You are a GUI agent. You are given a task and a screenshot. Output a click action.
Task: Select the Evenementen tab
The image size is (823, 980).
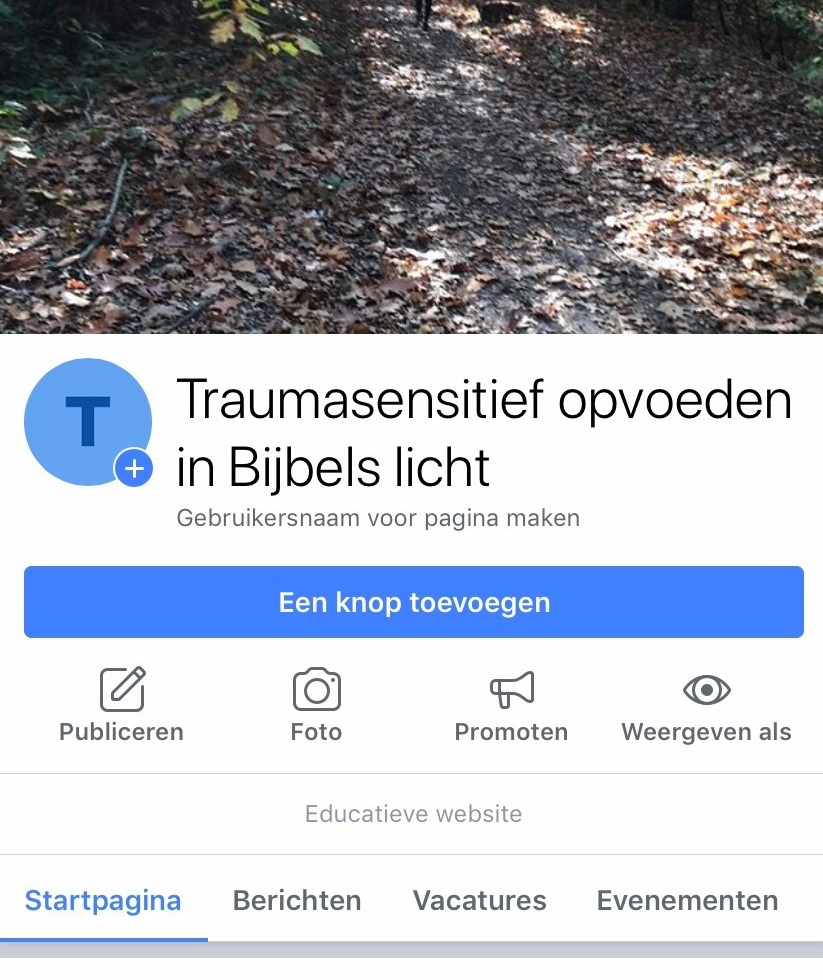pos(687,901)
